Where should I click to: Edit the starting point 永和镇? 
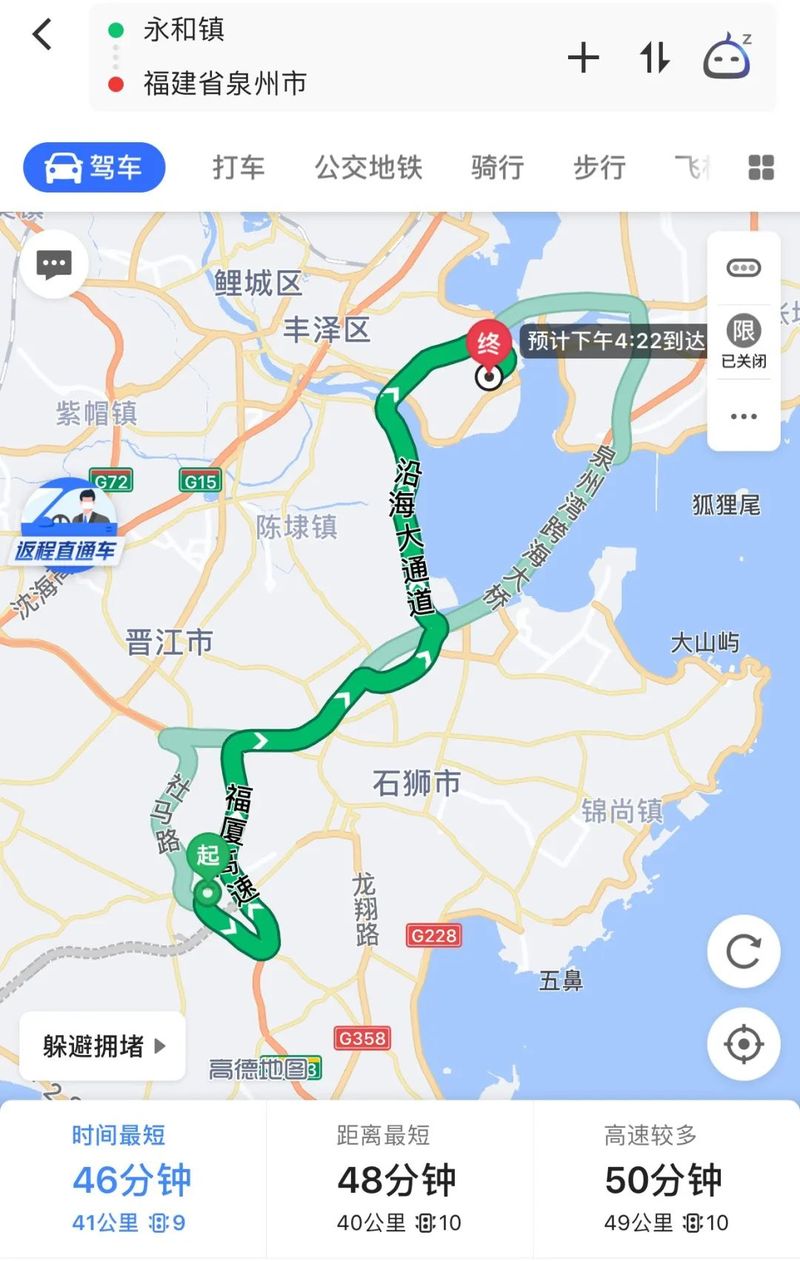point(184,30)
